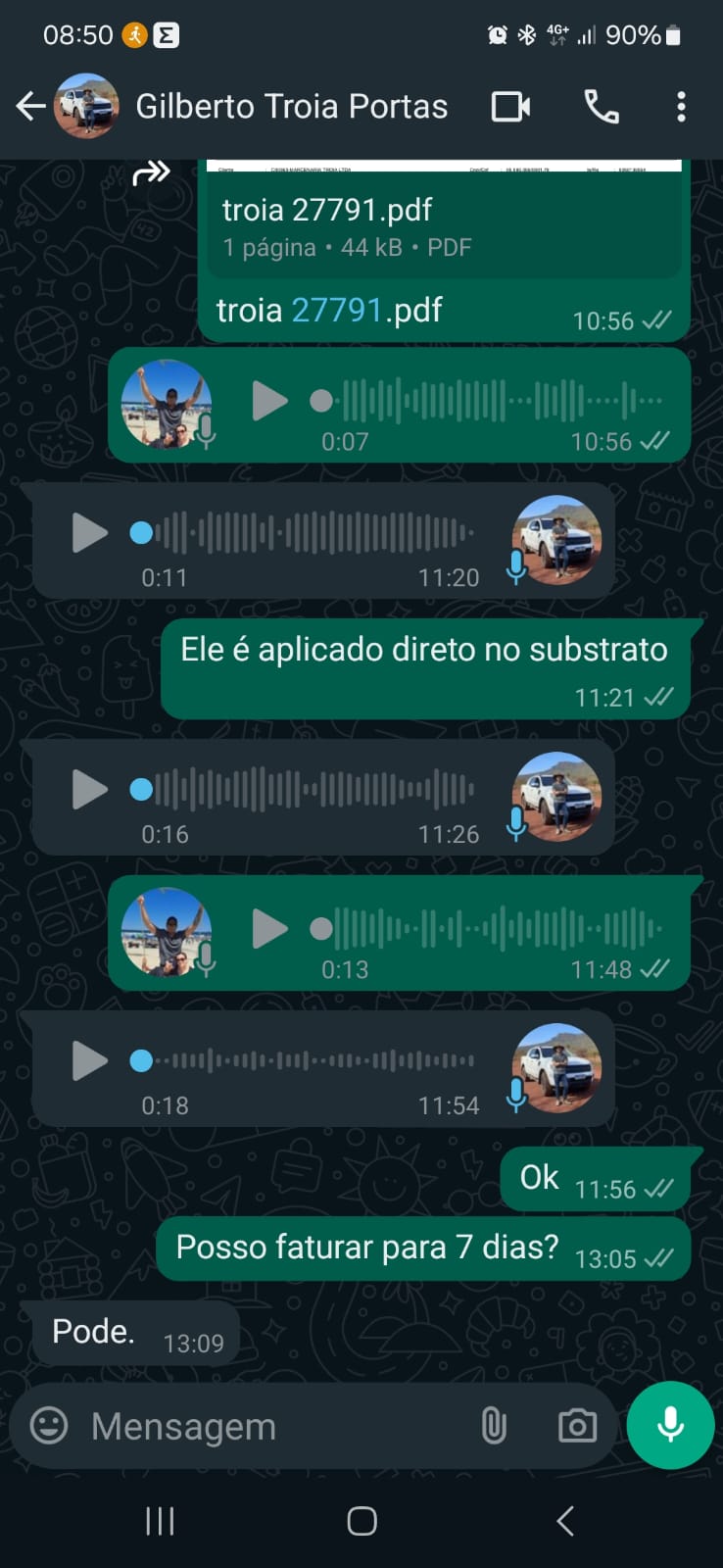Forward the troia 27791.pdf message

tap(151, 174)
